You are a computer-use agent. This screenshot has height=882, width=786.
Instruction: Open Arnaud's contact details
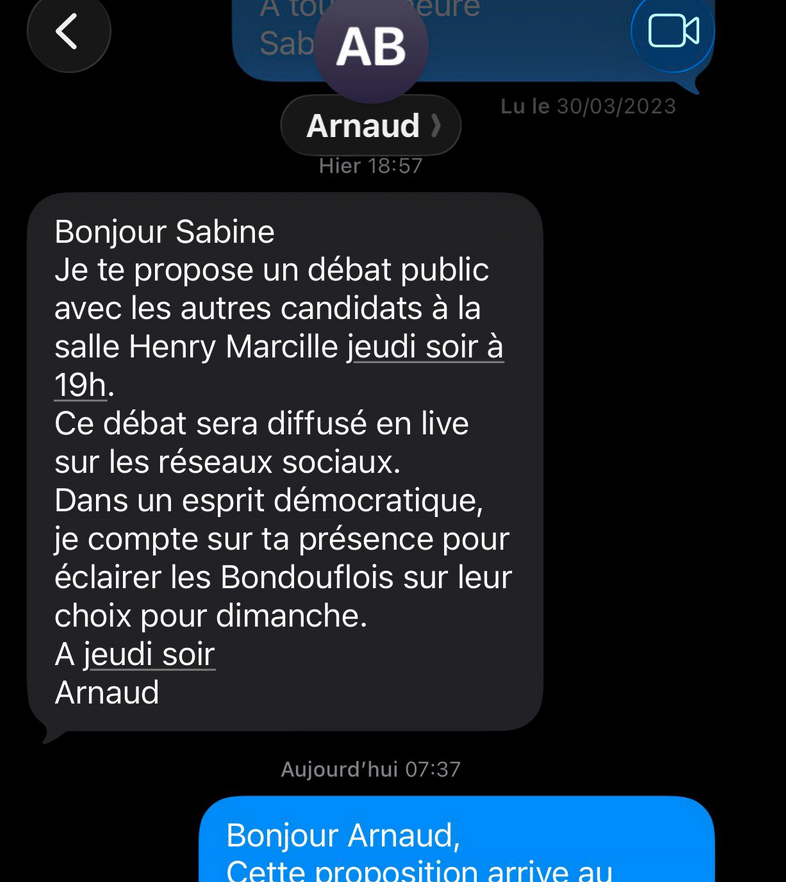coord(370,126)
